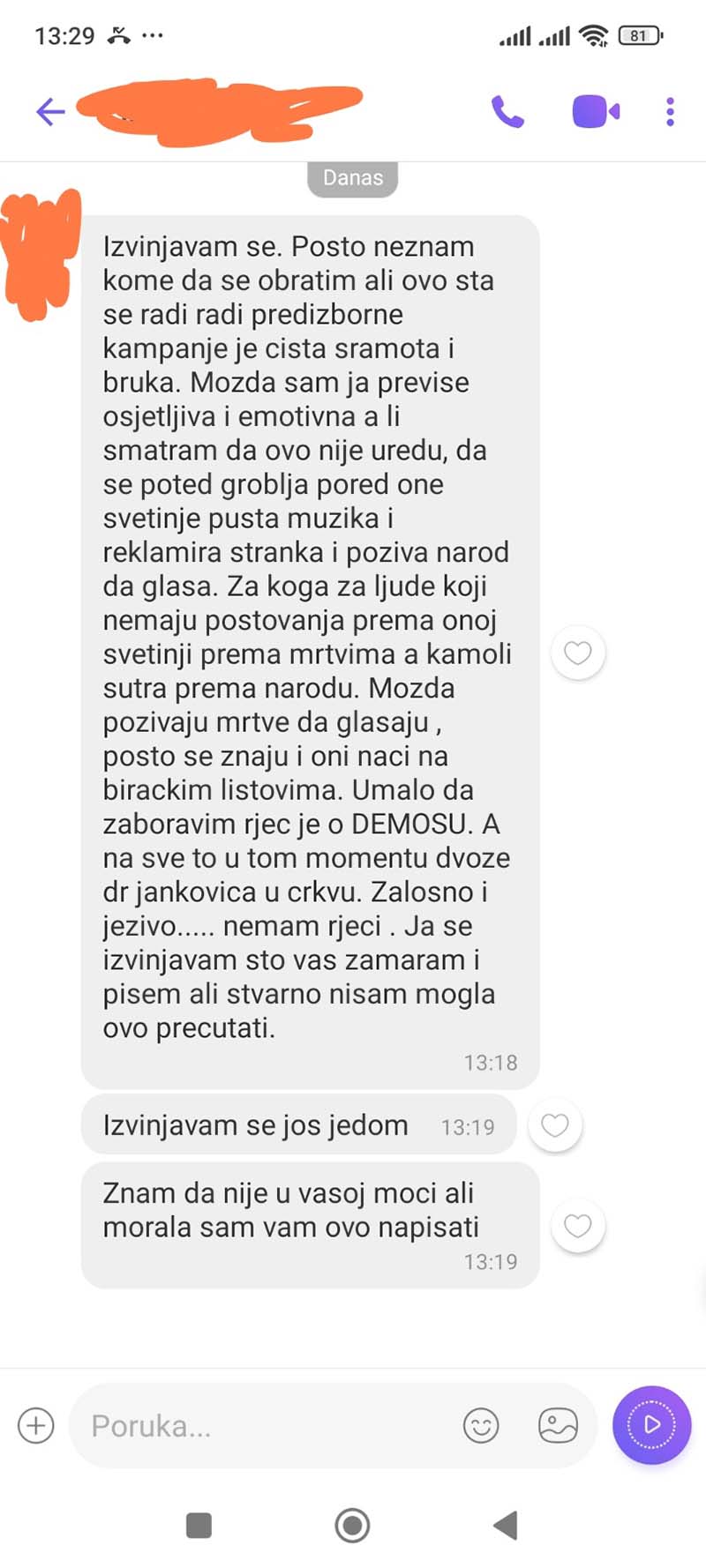
Task: Open recent apps with the square button
Action: [199, 1525]
